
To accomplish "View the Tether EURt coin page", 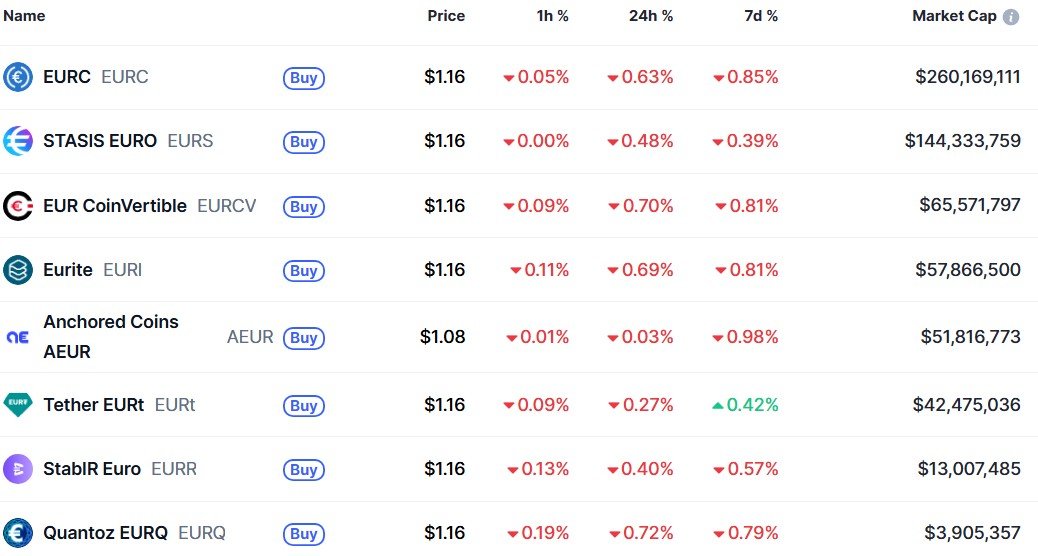I will [x=93, y=405].
